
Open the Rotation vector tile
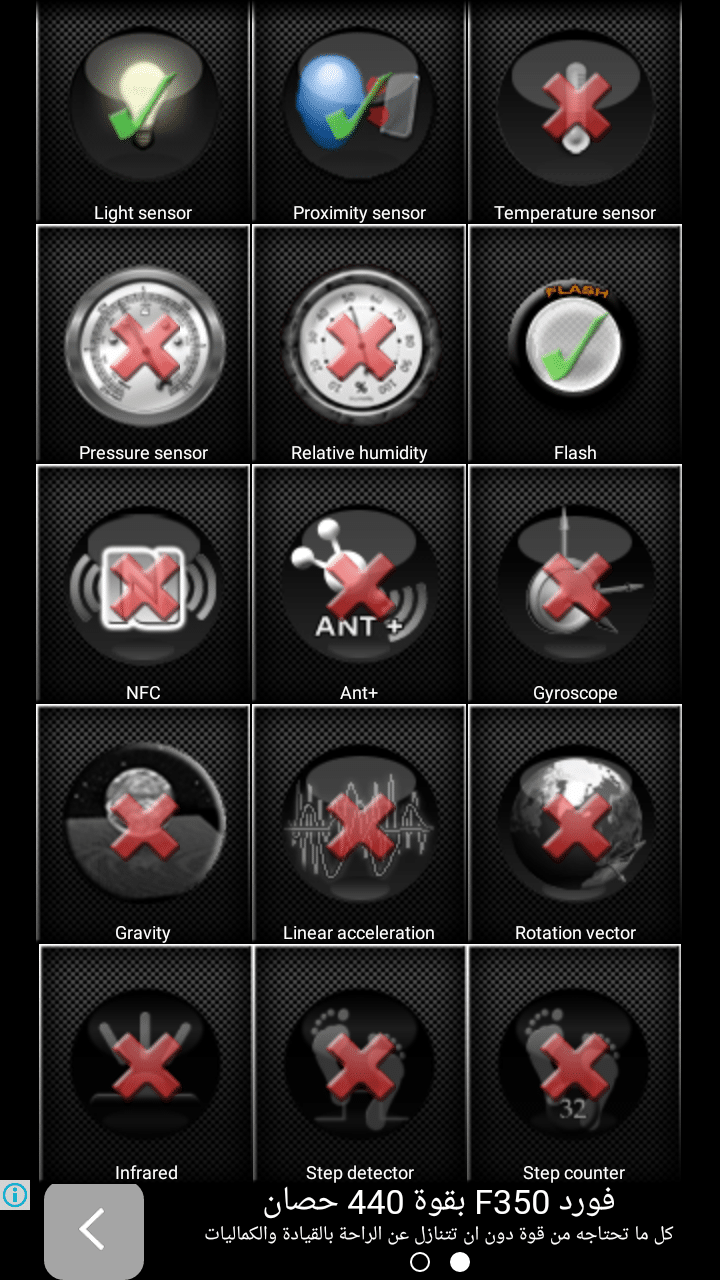pos(575,823)
